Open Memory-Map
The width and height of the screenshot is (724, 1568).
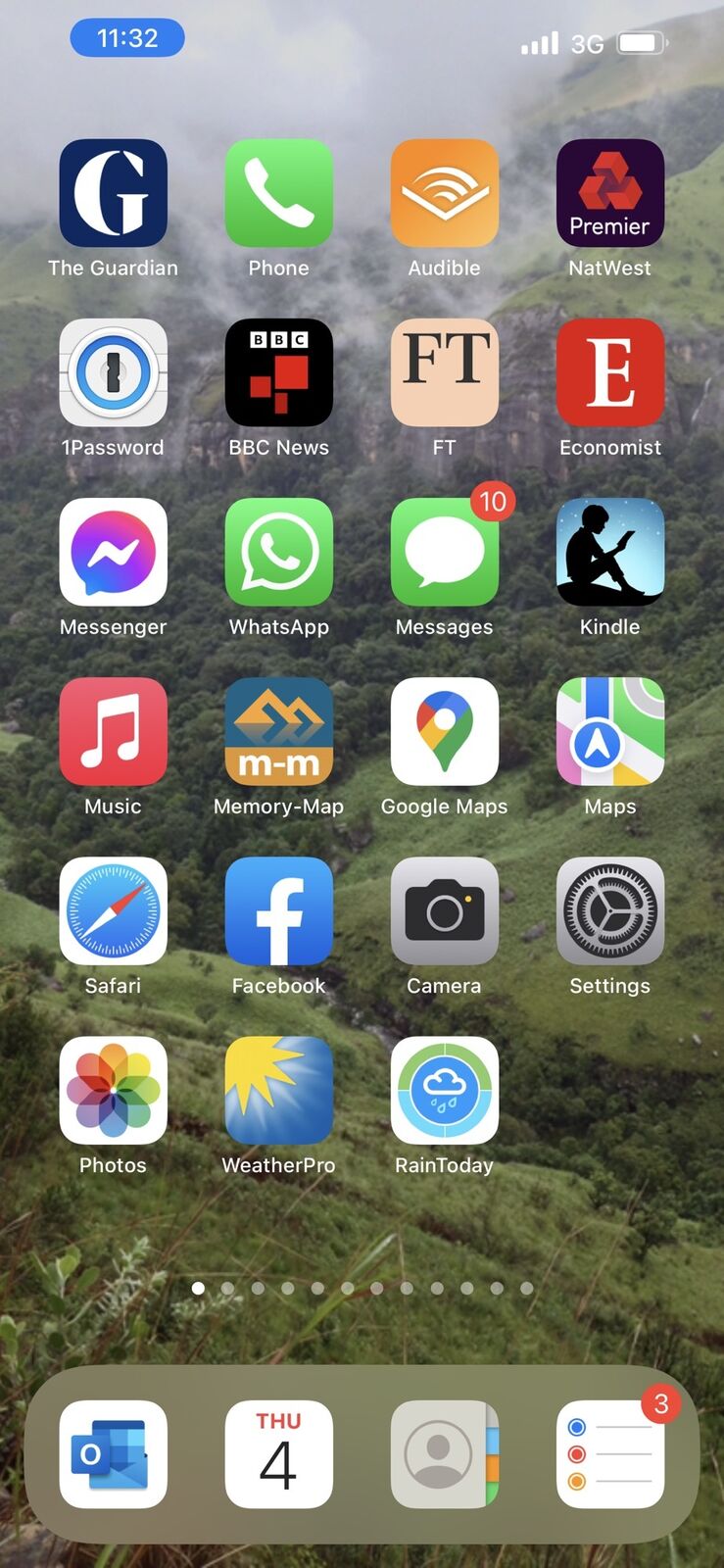278,731
